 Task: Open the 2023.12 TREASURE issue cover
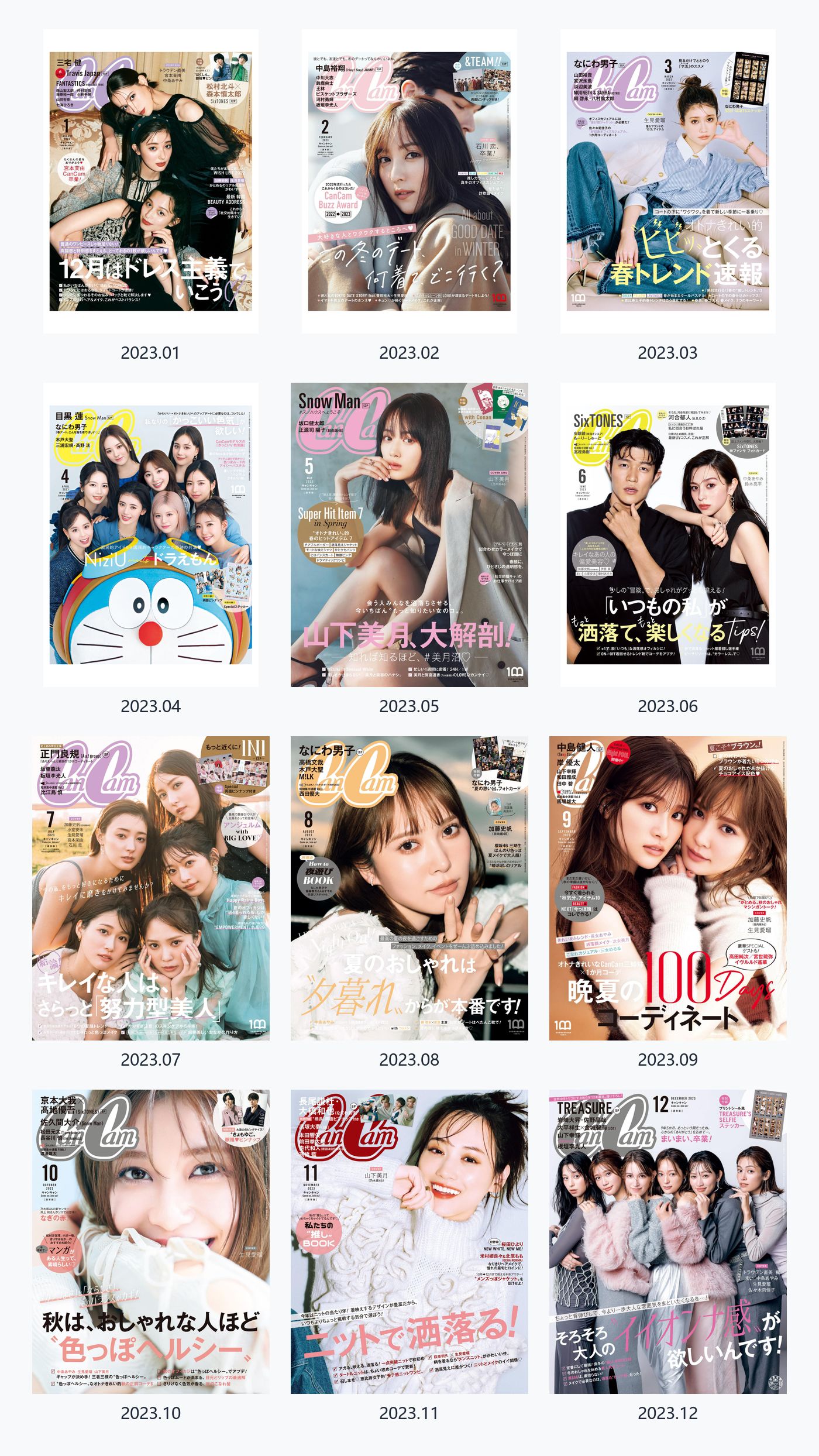pyautogui.click(x=667, y=1241)
